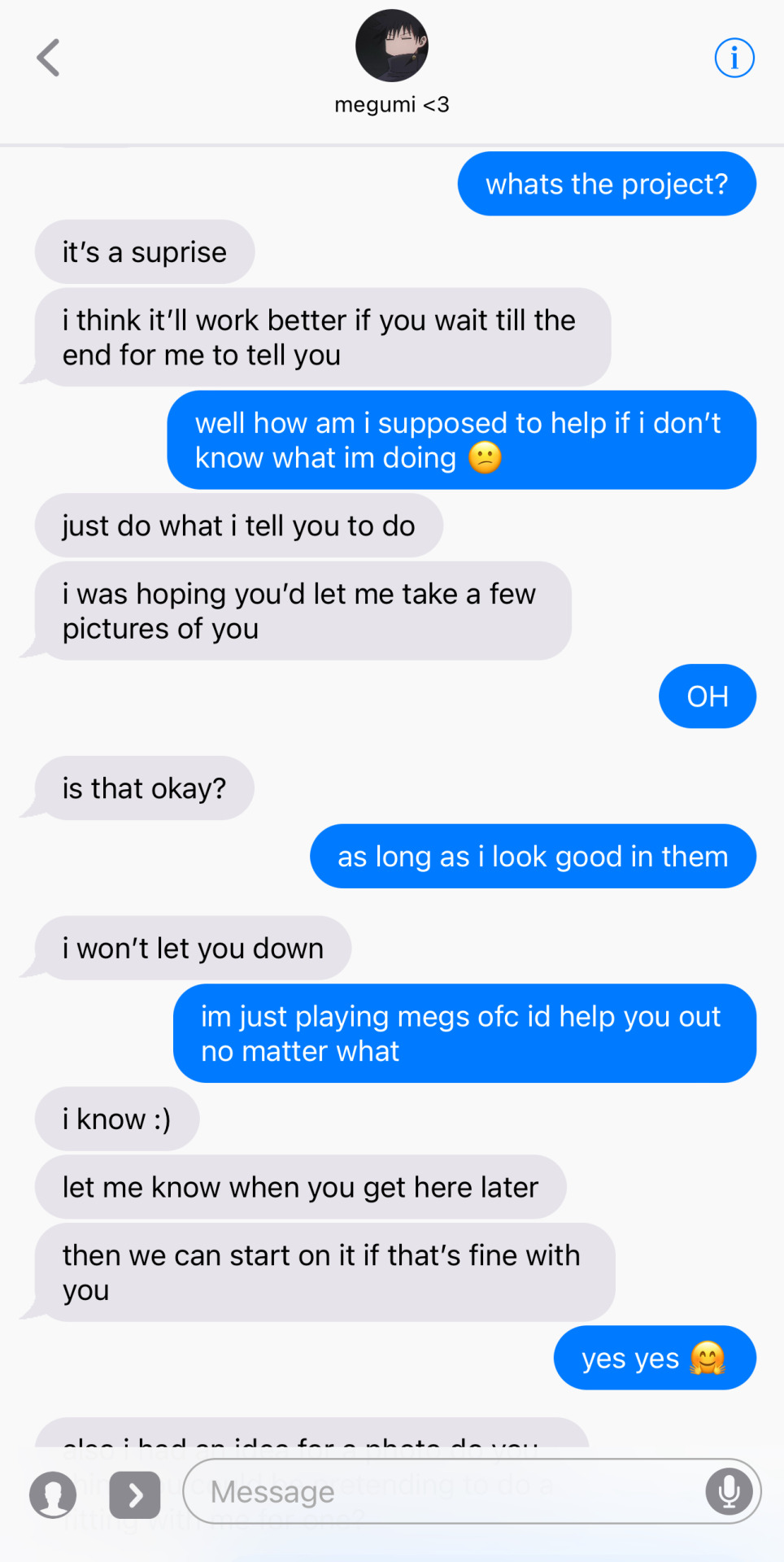Open the conversation info button

point(734,58)
